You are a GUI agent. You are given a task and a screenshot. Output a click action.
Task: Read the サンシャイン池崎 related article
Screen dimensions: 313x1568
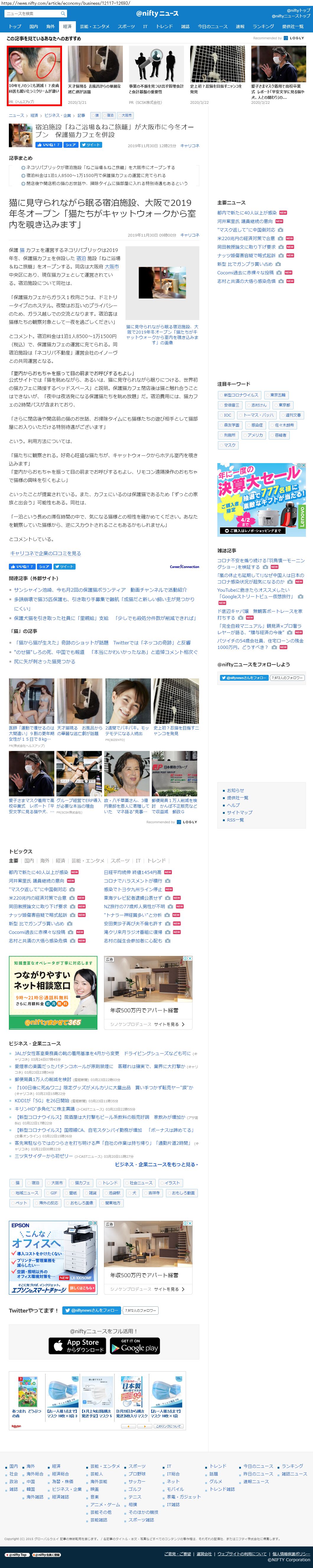click(100, 590)
